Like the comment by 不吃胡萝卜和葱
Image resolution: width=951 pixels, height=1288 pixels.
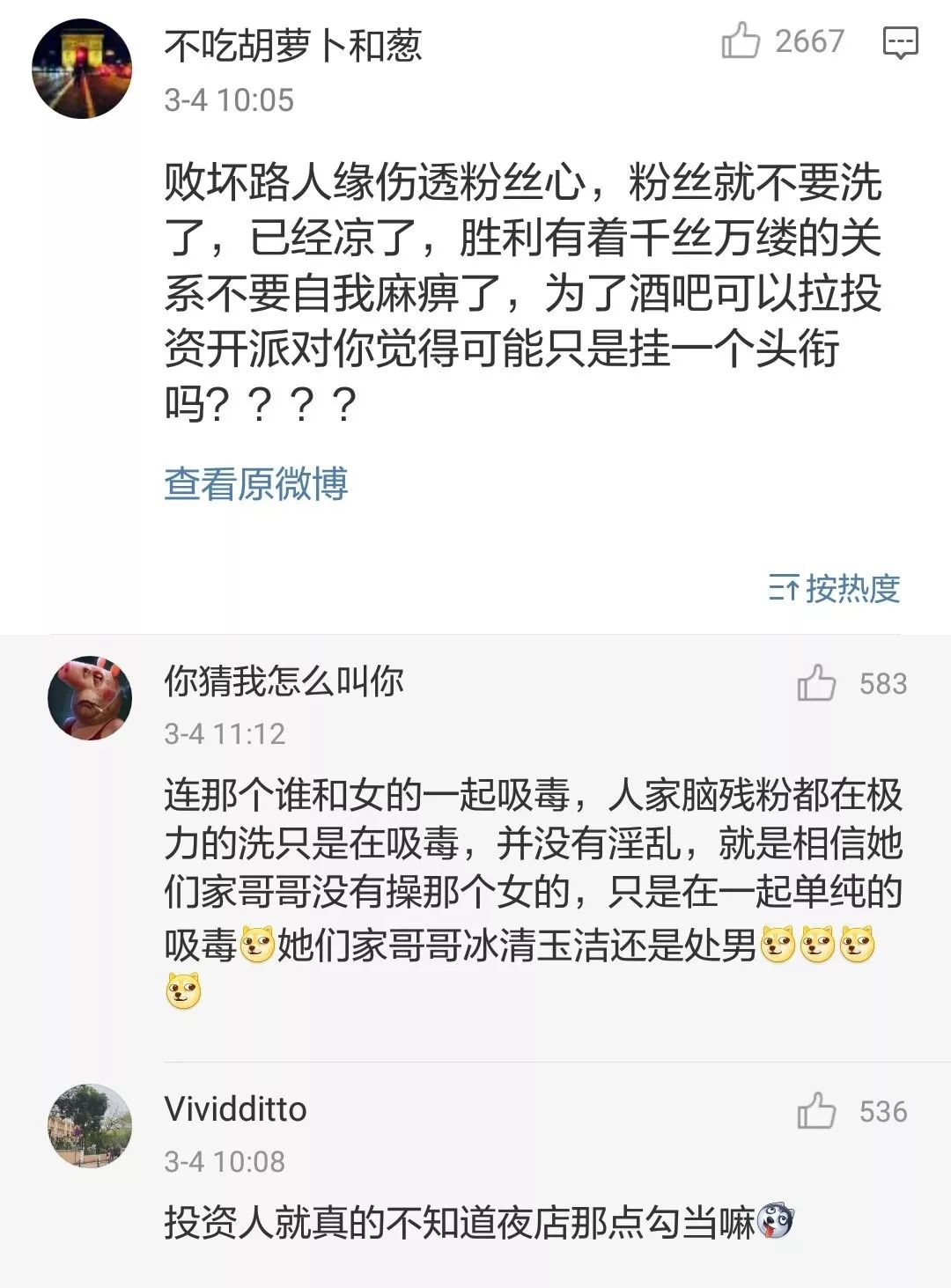point(741,40)
